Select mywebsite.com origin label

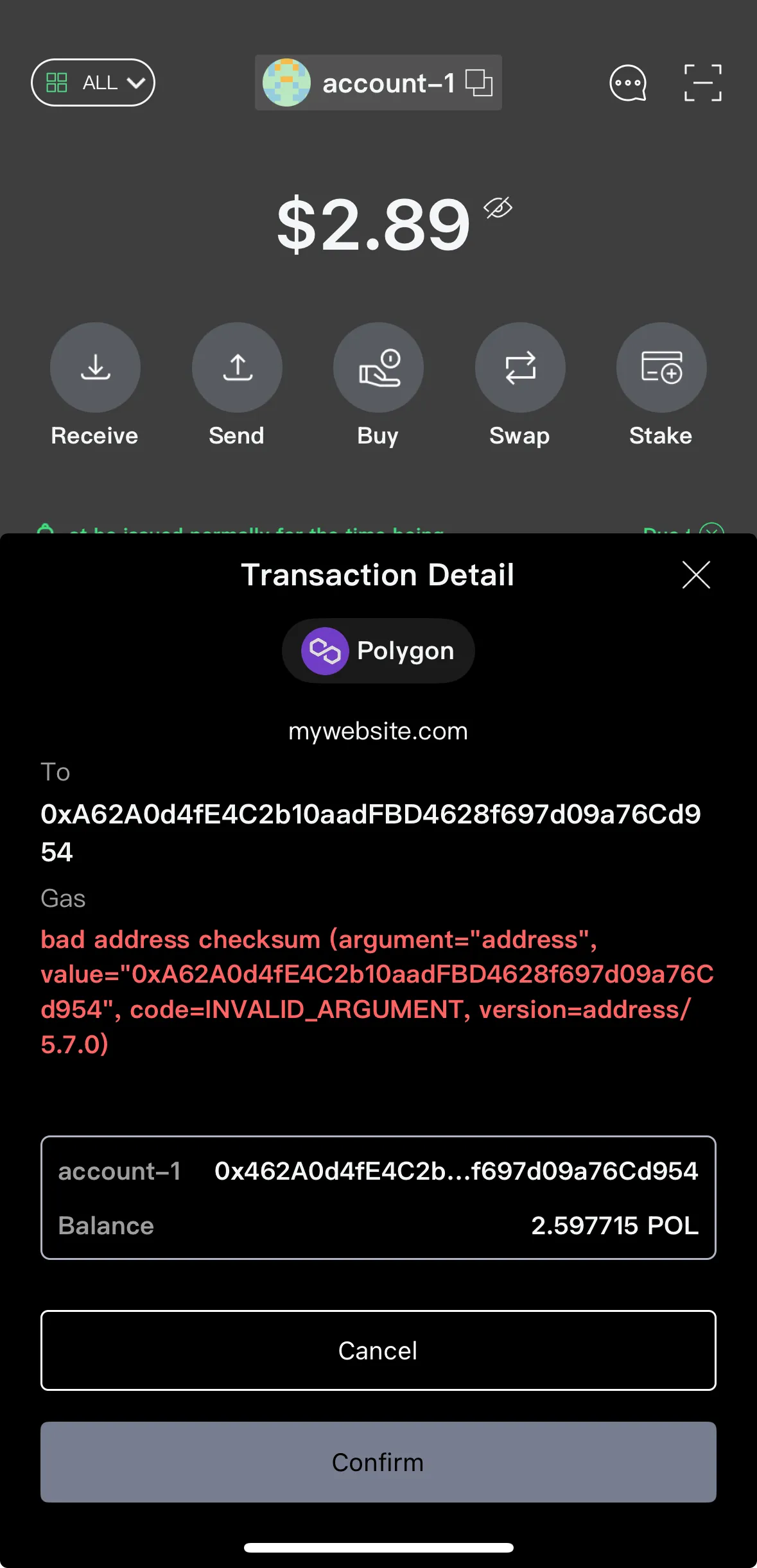(378, 730)
